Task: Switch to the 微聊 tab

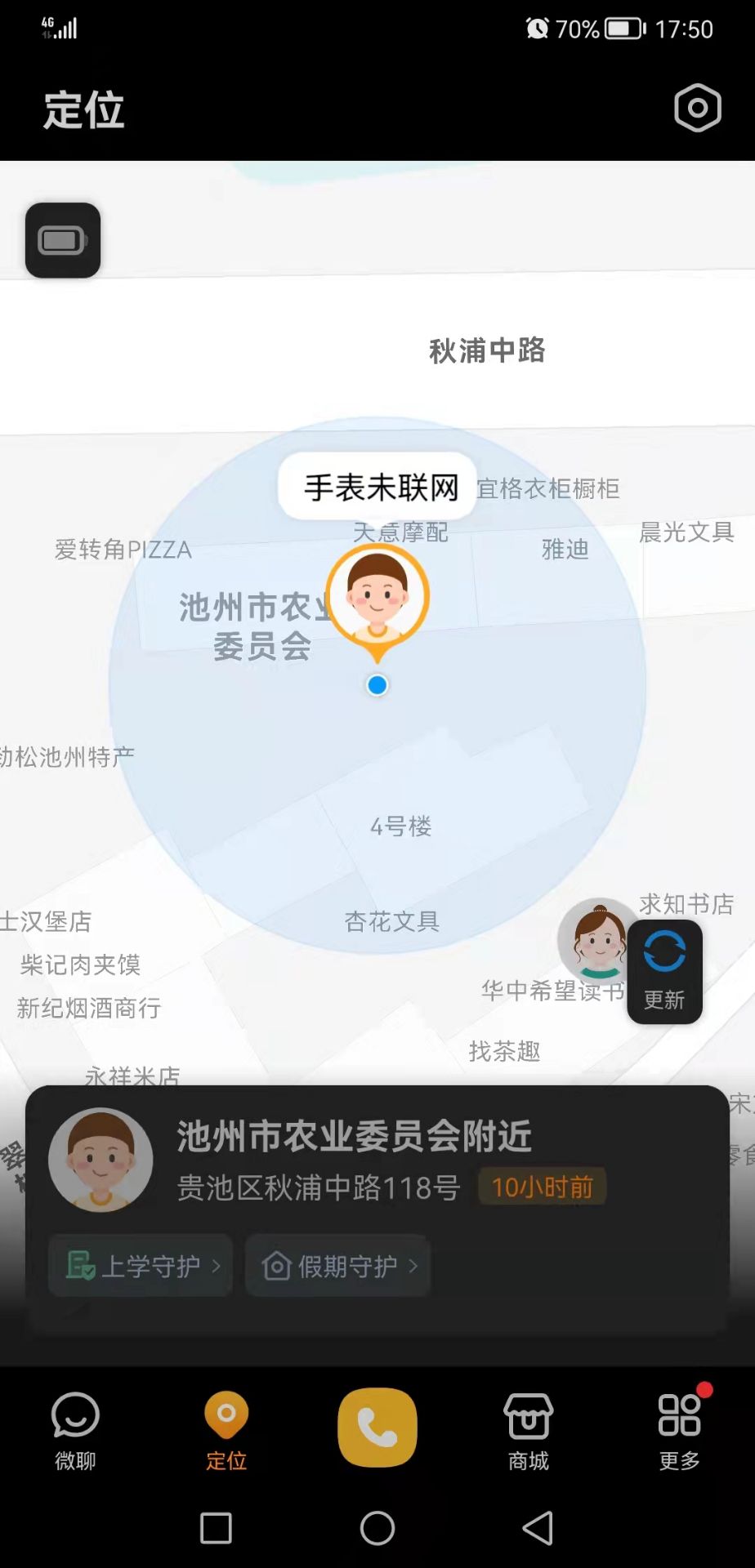Action: (75, 1431)
